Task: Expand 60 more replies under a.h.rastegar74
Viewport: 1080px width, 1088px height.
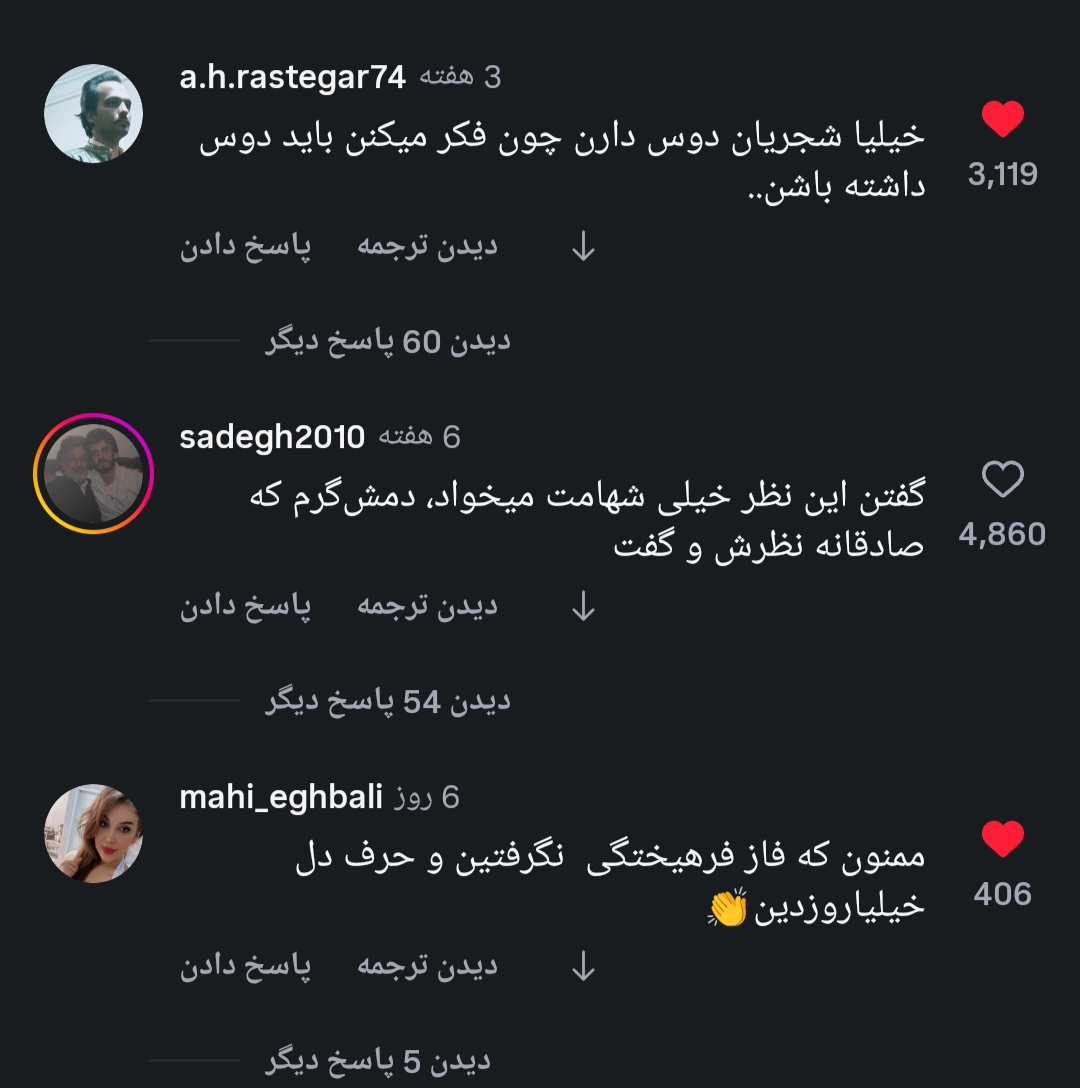Action: [x=388, y=342]
